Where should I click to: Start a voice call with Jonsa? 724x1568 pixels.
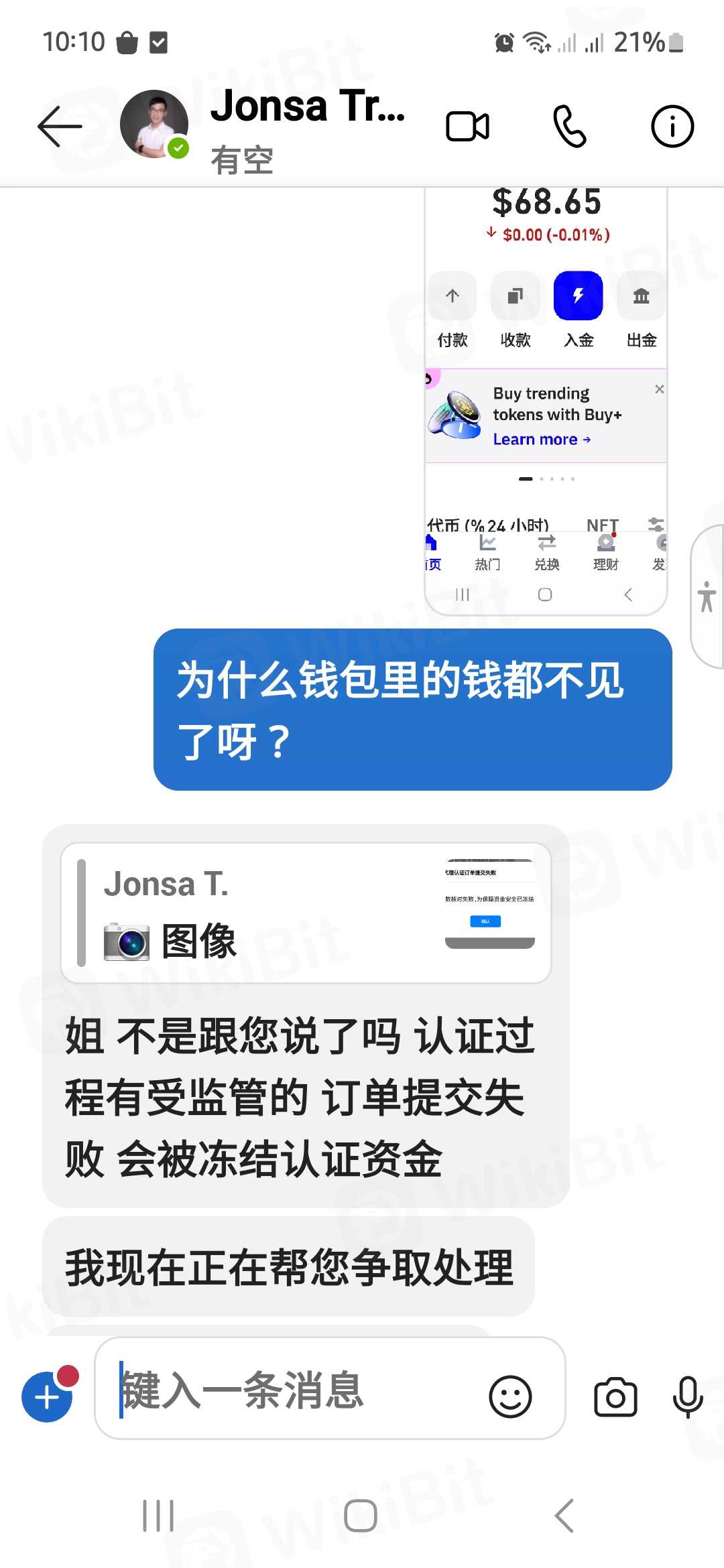tap(570, 126)
